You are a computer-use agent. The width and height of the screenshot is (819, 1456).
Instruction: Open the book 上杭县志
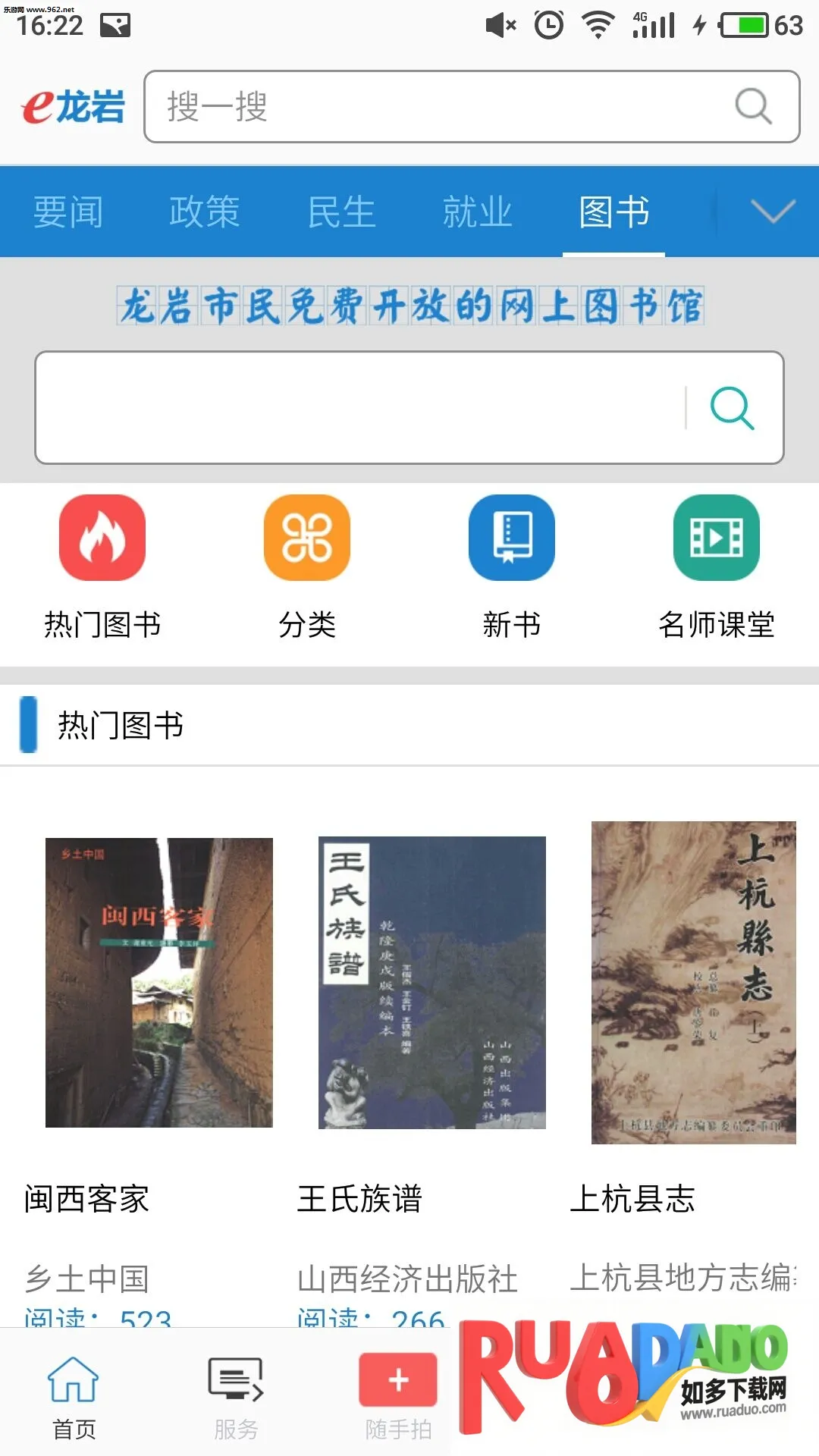pos(693,982)
